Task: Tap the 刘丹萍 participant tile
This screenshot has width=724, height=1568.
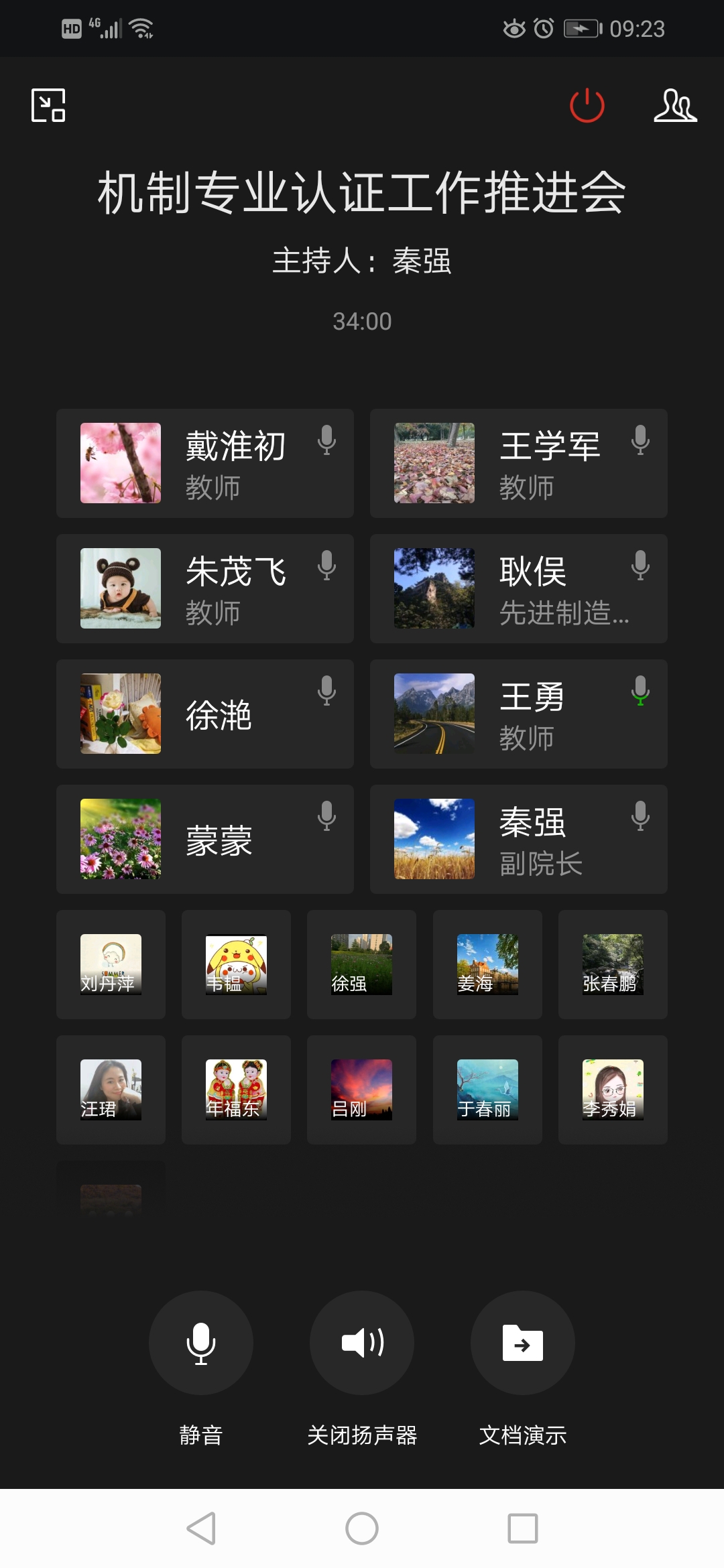Action: click(111, 964)
